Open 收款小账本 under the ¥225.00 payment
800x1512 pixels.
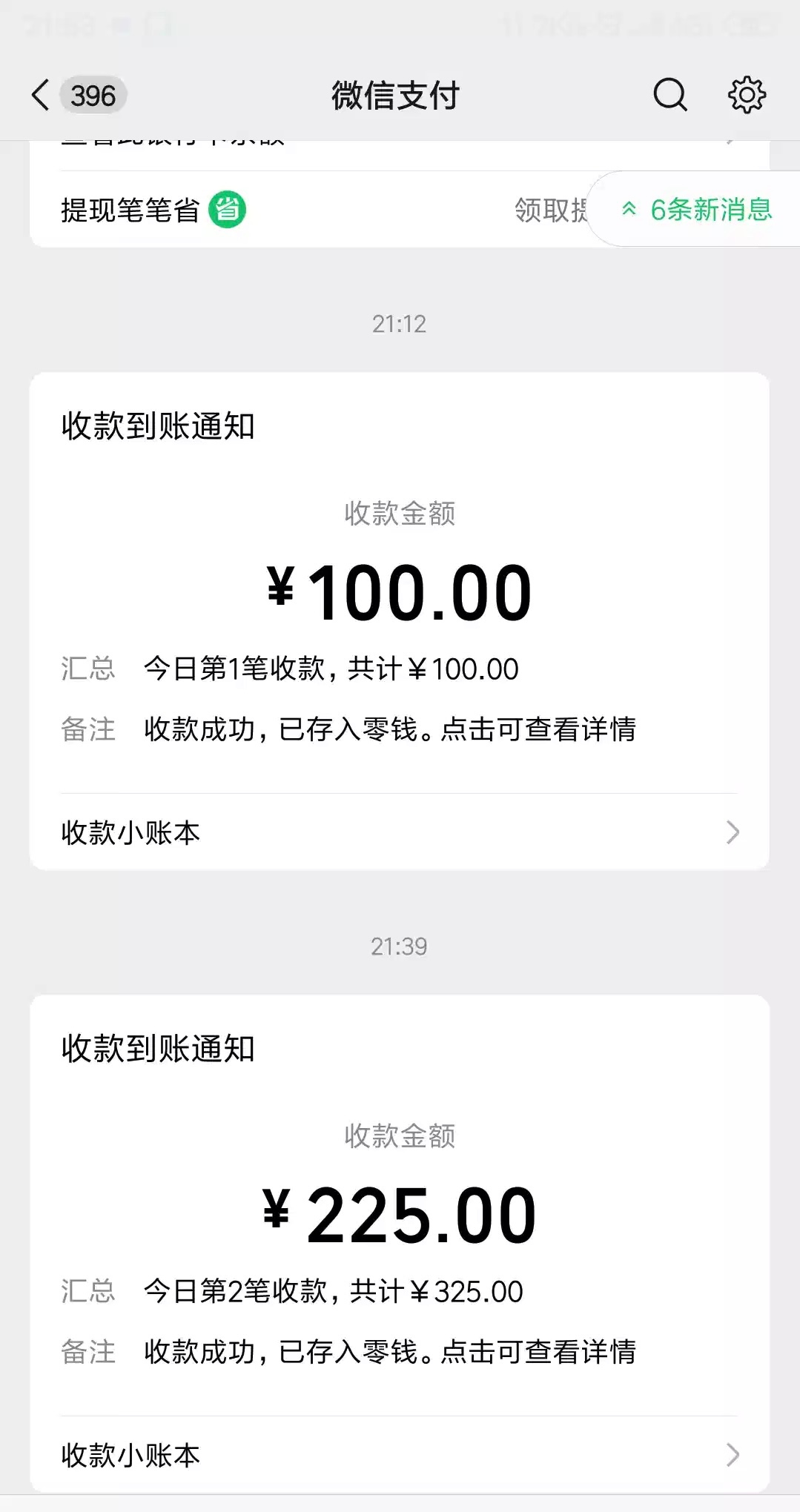tap(399, 1455)
